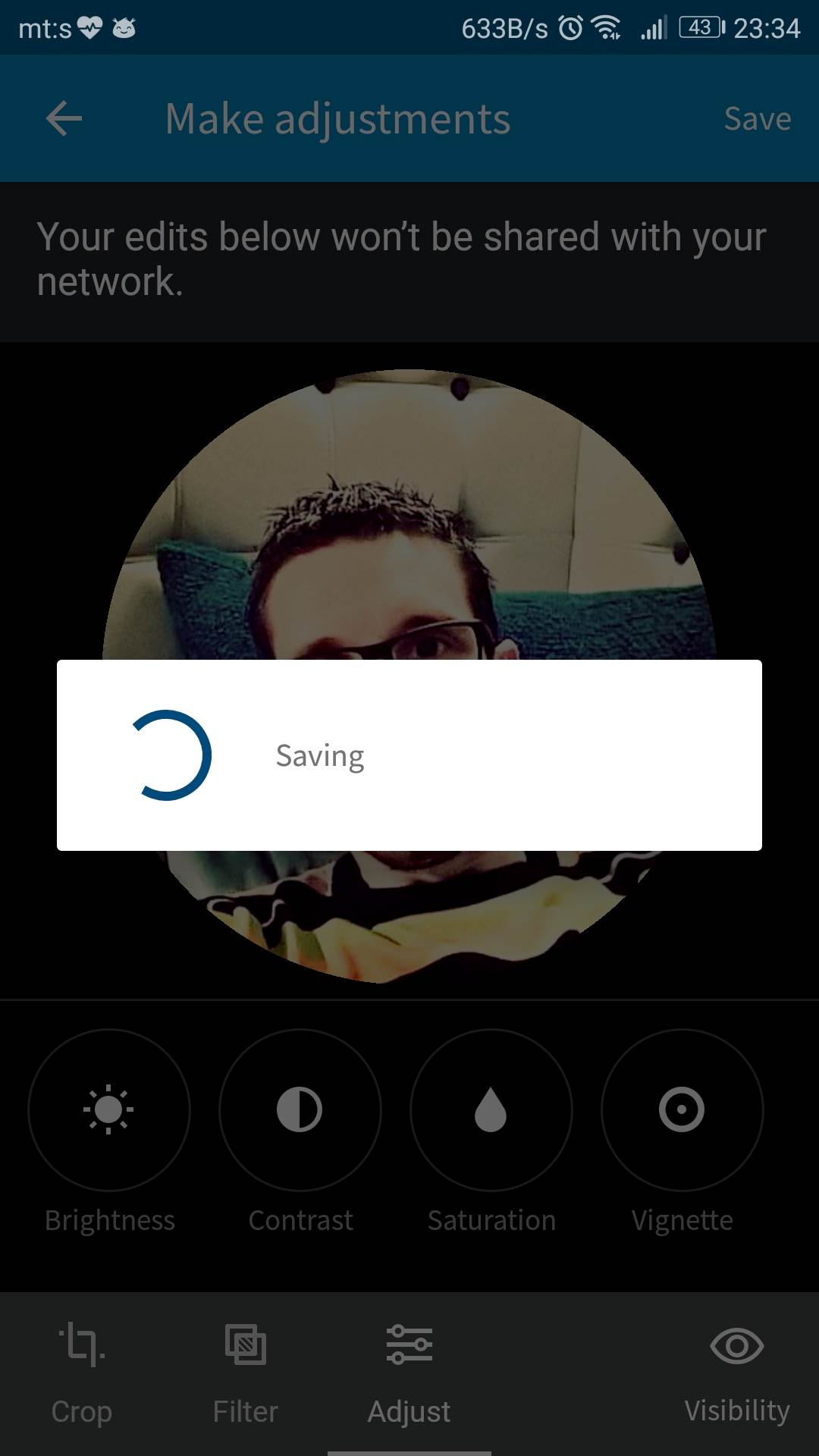Select the Contrast adjustment
819x1456 pixels.
tap(300, 1110)
